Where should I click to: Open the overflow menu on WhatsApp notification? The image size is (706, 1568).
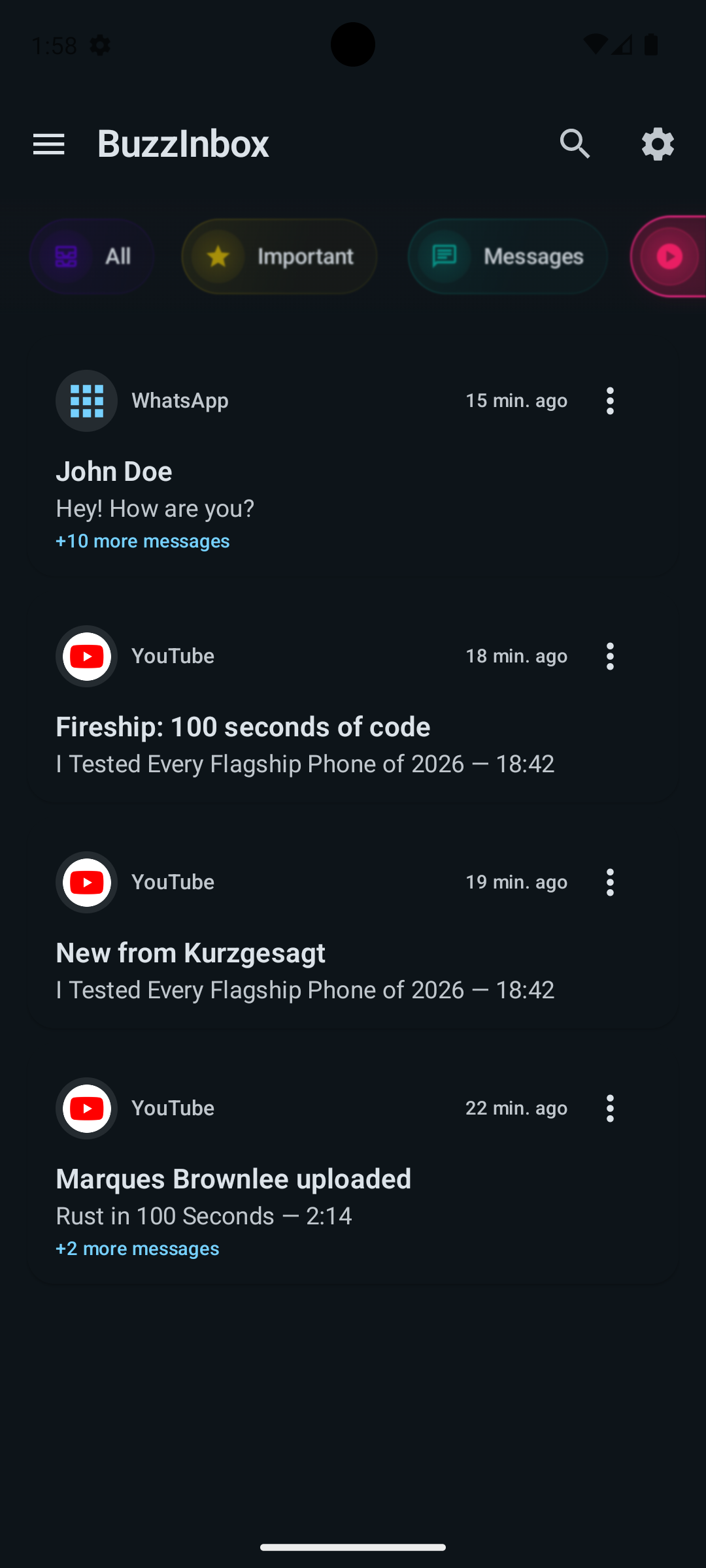click(609, 400)
